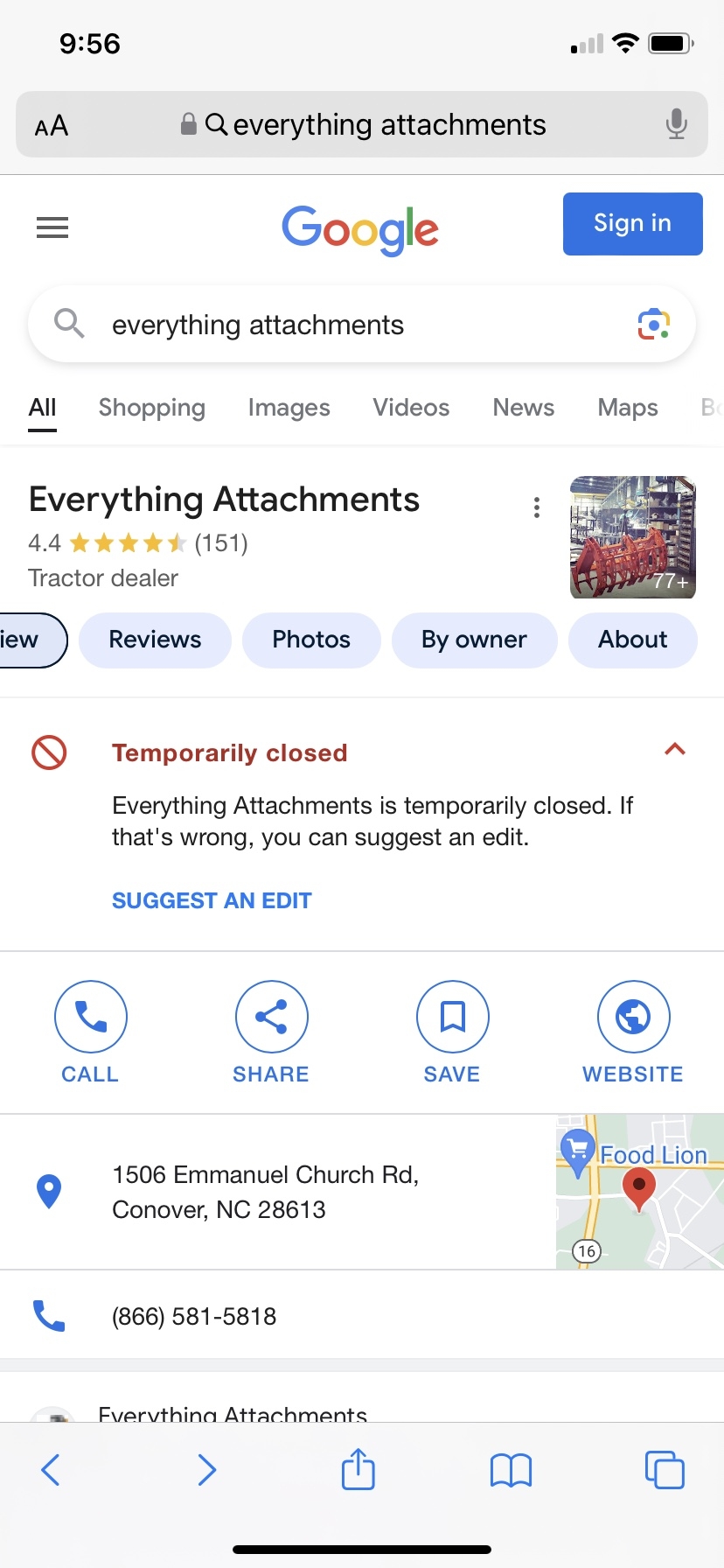Switch to the Videos tab
This screenshot has height=1568, width=724.
[x=411, y=408]
